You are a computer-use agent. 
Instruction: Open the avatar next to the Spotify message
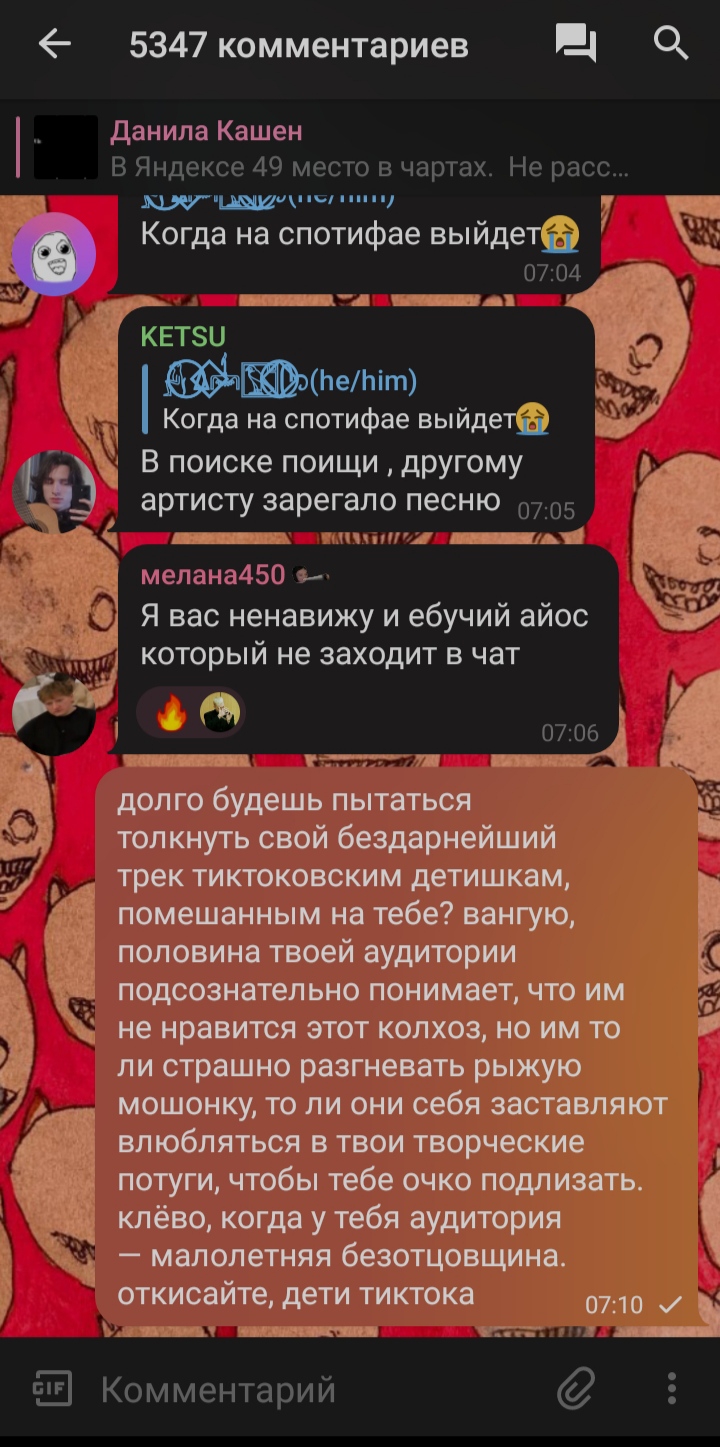tap(54, 254)
